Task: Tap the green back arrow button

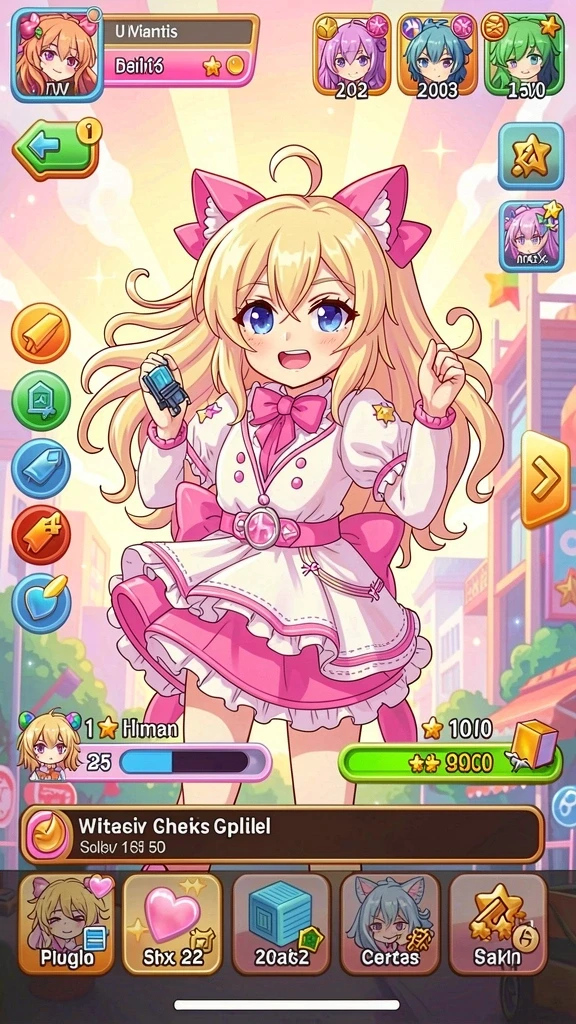Action: click(x=55, y=149)
